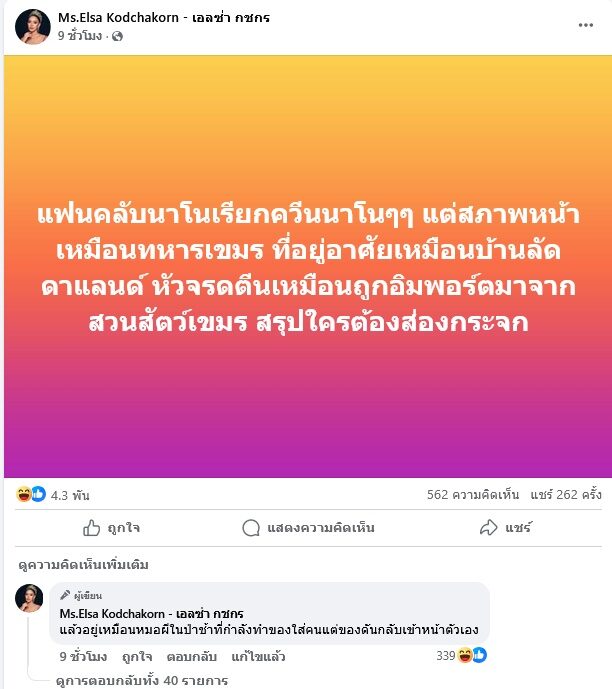Share the post with แชร์ button
612x689 pixels.
tap(505, 527)
